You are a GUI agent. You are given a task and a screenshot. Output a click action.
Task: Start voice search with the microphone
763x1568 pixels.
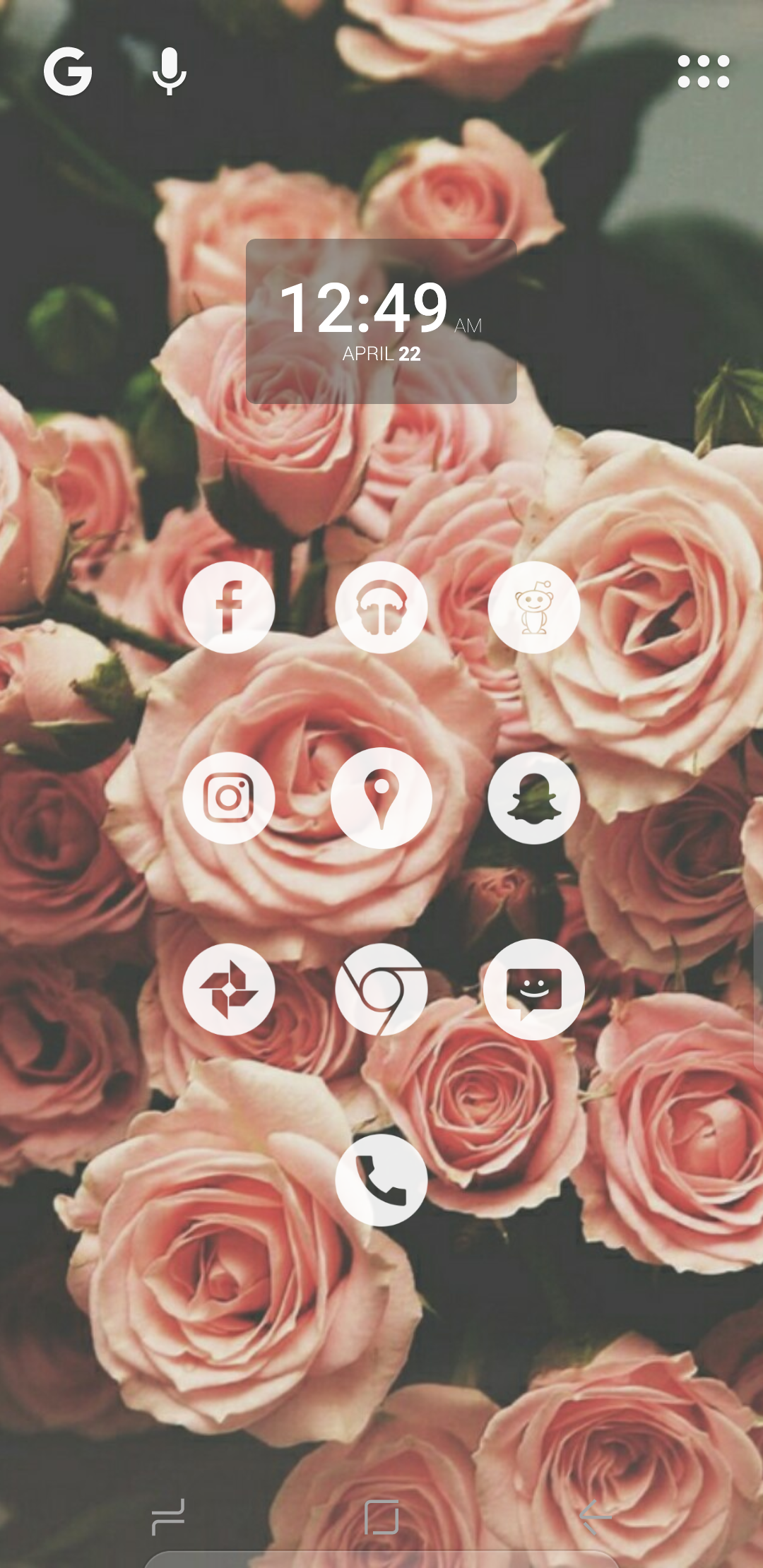tap(170, 71)
